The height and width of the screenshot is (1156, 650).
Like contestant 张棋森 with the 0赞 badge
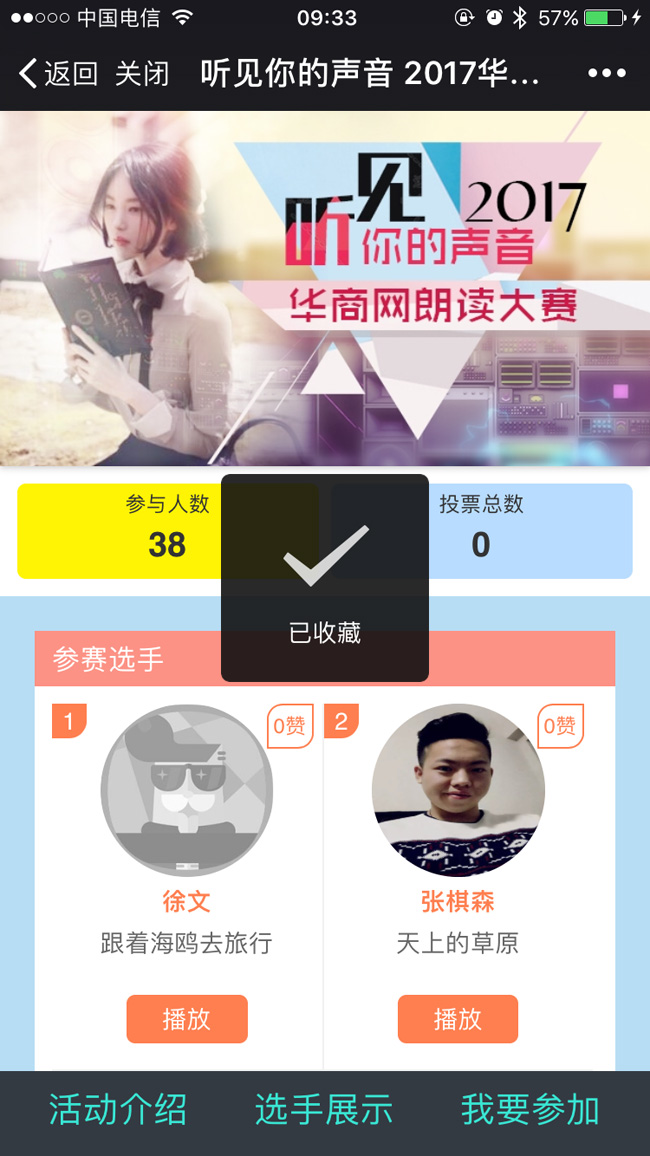560,726
